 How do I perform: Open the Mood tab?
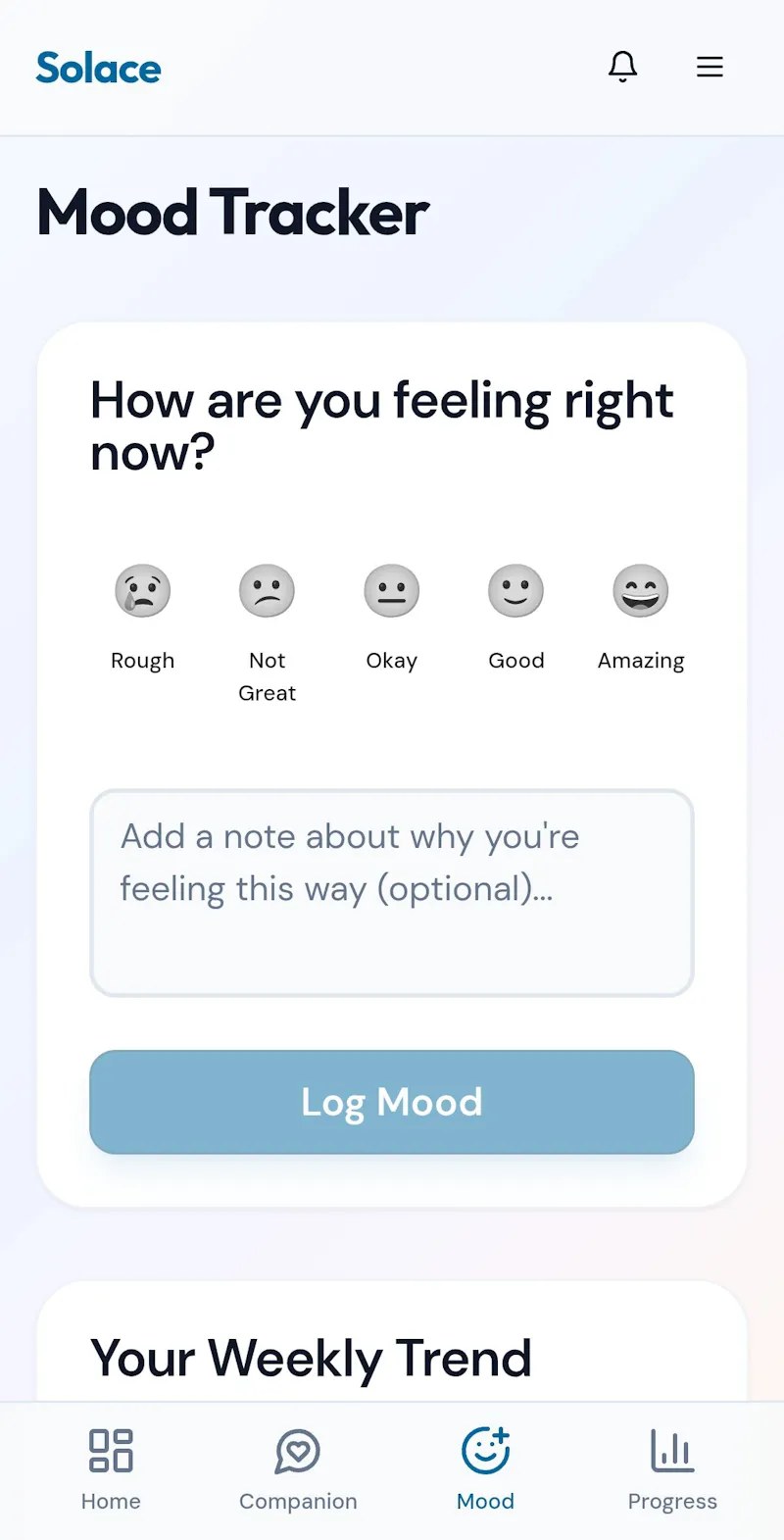click(485, 1470)
